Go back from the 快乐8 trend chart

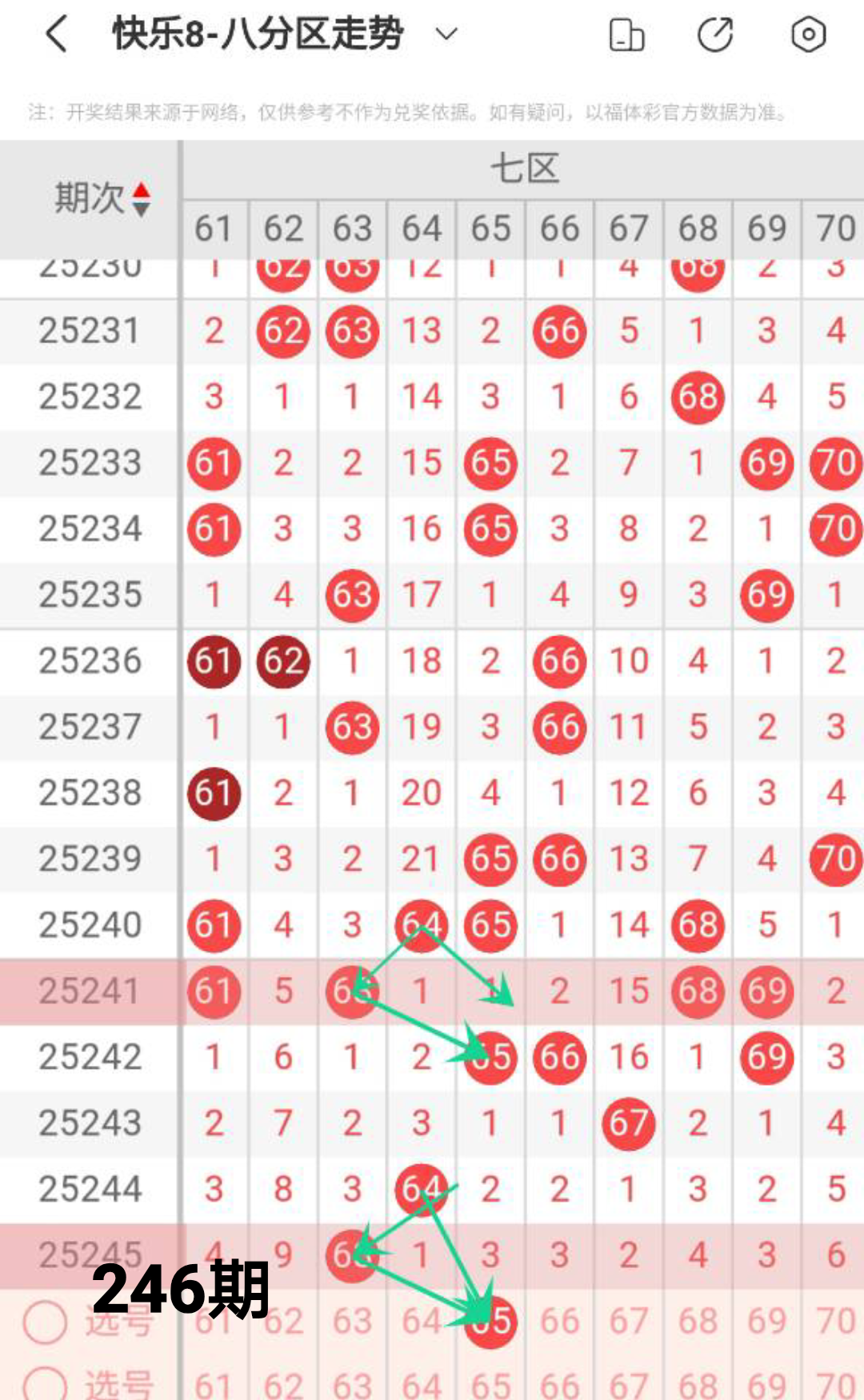pos(56,35)
